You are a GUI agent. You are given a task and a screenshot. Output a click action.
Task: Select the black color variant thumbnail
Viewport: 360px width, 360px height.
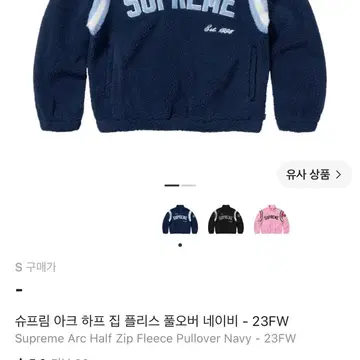coord(226,219)
